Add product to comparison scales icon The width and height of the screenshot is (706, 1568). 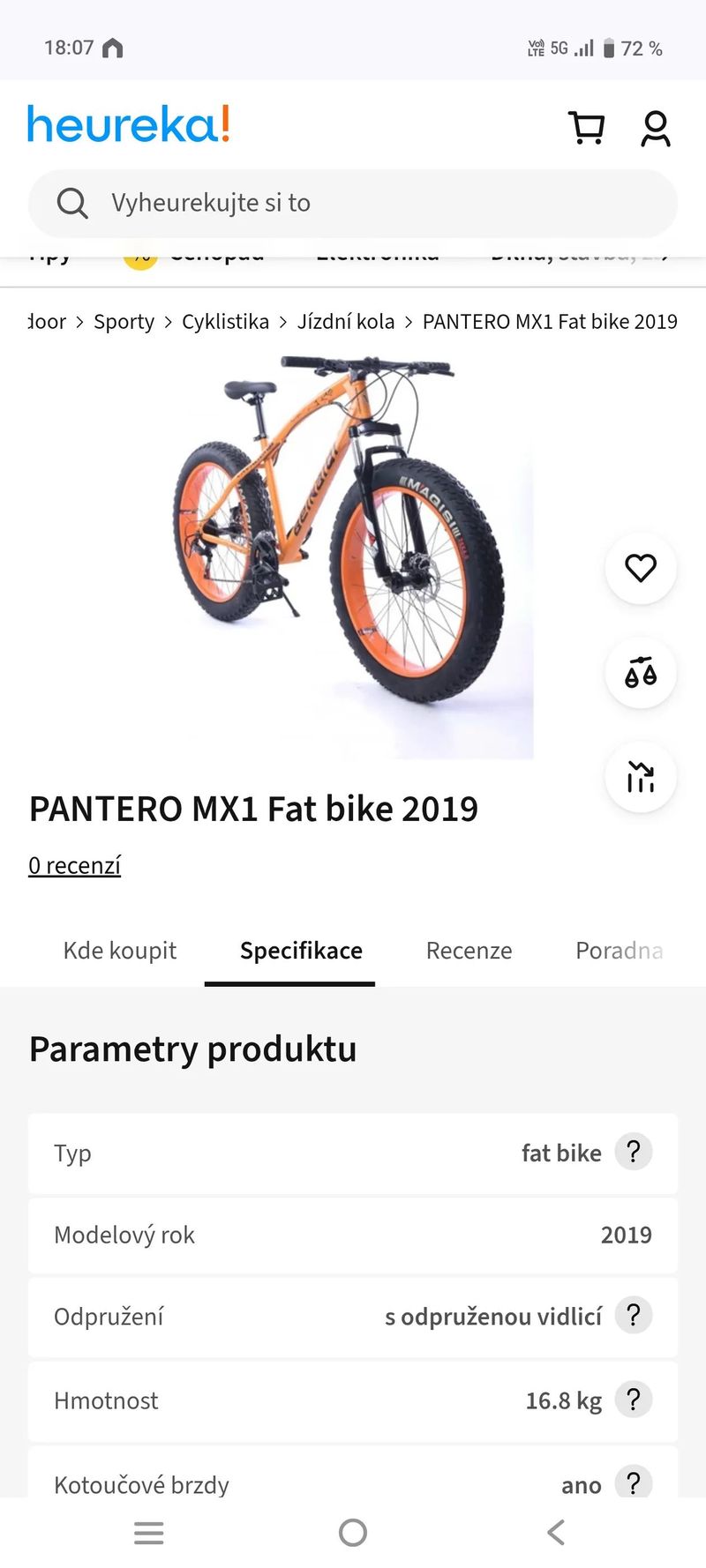coord(641,673)
